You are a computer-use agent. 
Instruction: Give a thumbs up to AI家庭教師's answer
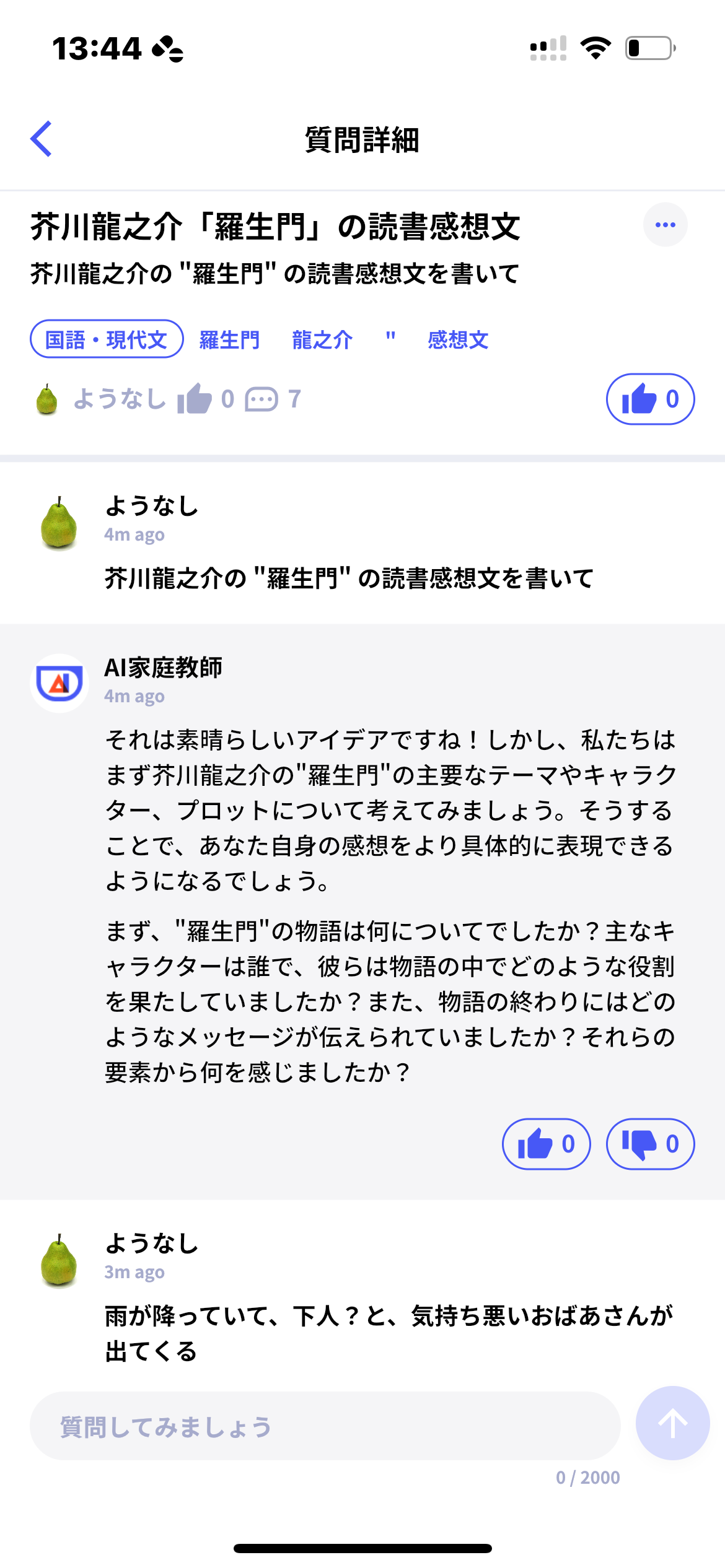click(x=546, y=1144)
